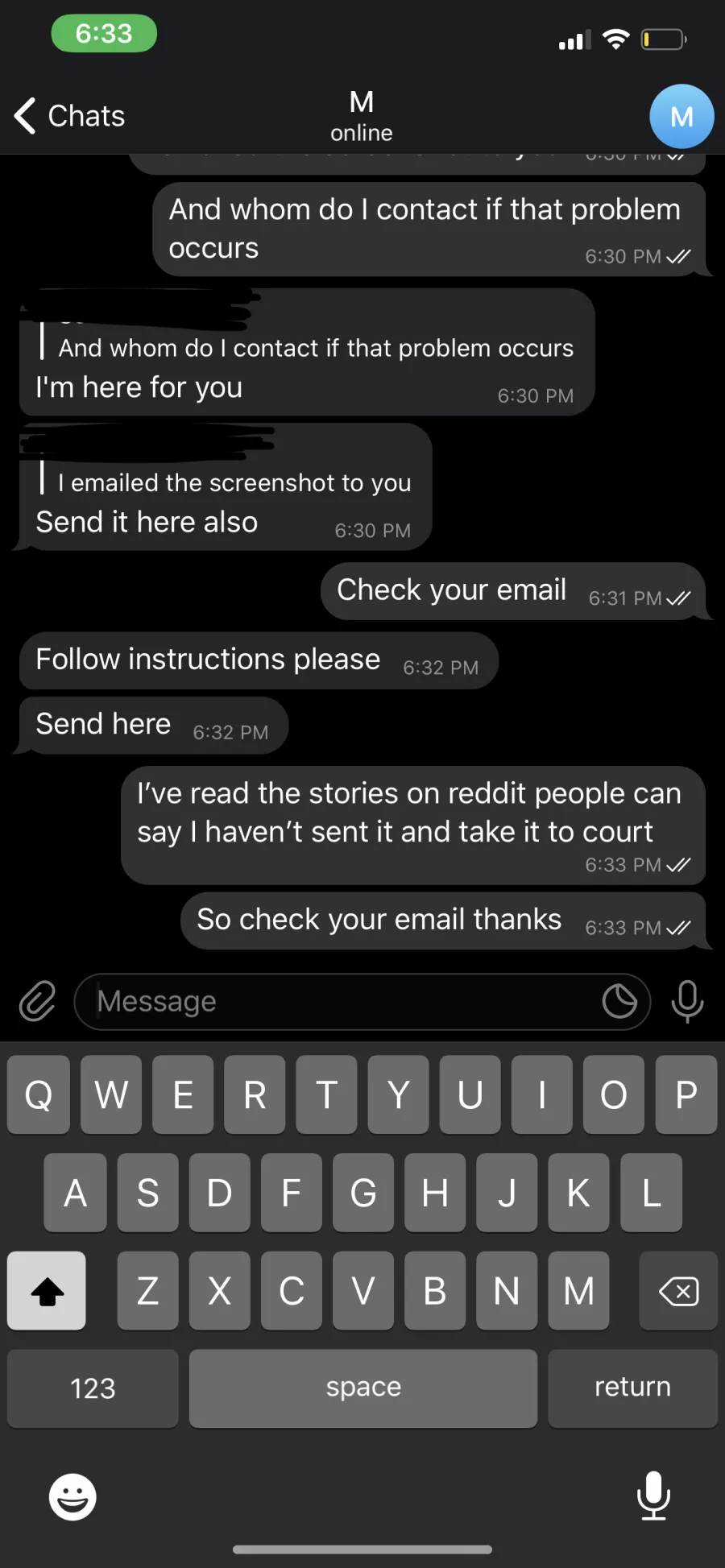Tap the voice message microphone beside the input
The width and height of the screenshot is (725, 1568).
[x=687, y=1001]
